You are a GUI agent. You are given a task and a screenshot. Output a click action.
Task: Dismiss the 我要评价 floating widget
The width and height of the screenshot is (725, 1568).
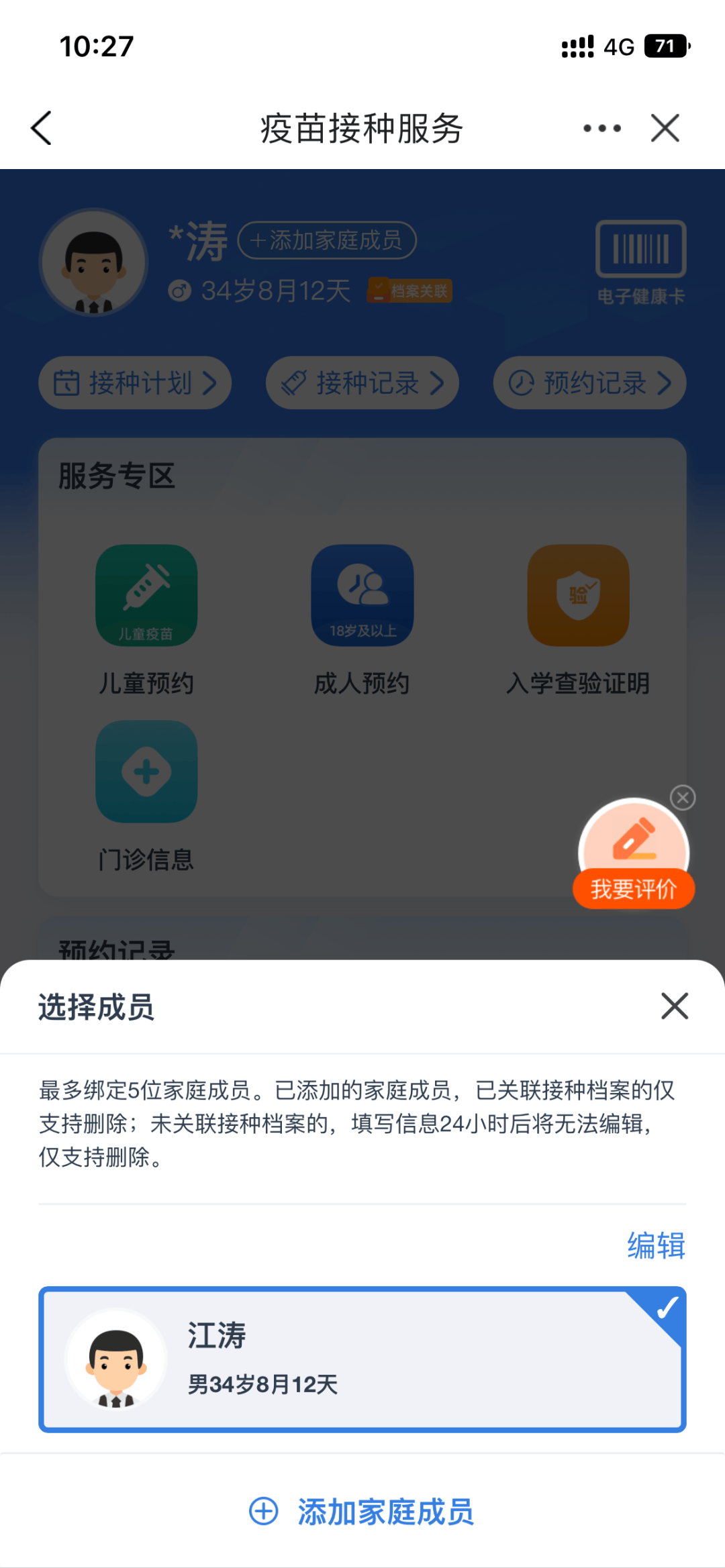pos(683,797)
